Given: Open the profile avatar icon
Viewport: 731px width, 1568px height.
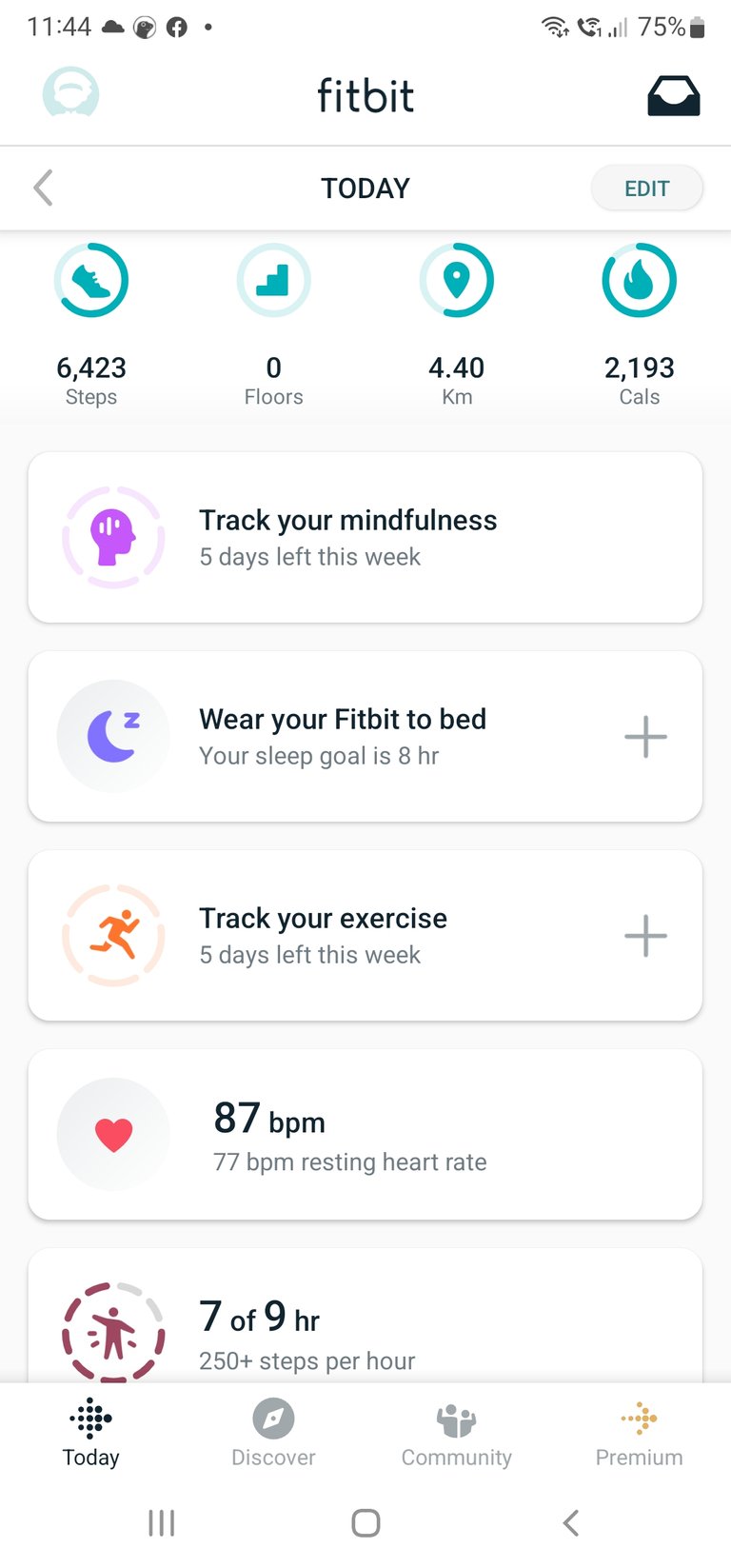Looking at the screenshot, I should (71, 94).
